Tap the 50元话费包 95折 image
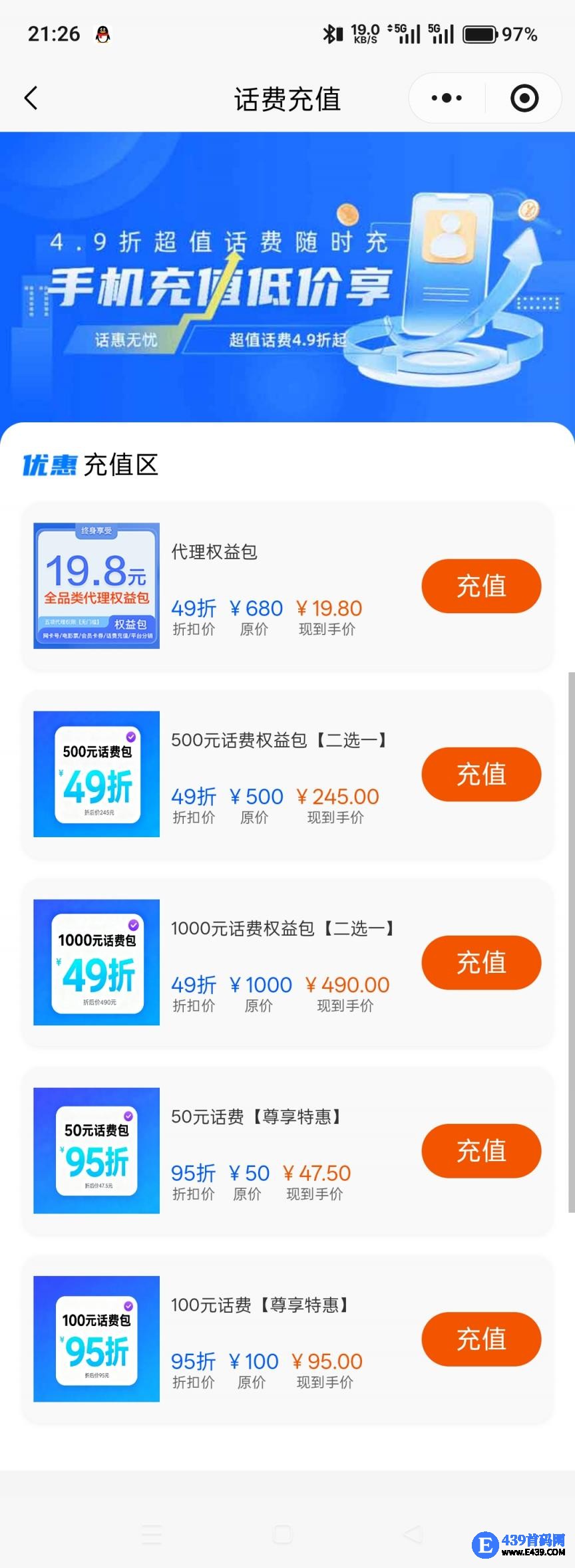The width and height of the screenshot is (575, 1568). (x=96, y=1150)
